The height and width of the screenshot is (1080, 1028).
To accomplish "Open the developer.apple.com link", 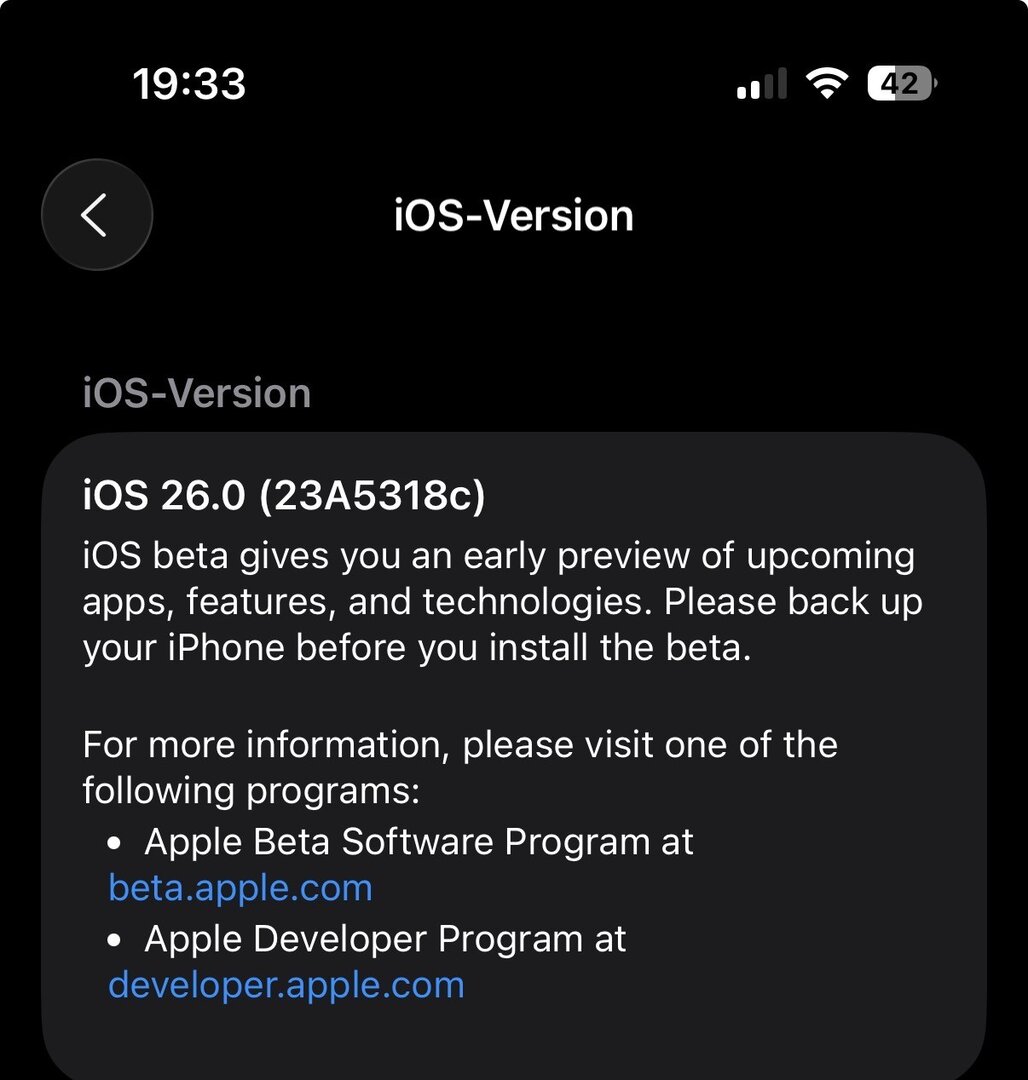I will pos(286,985).
